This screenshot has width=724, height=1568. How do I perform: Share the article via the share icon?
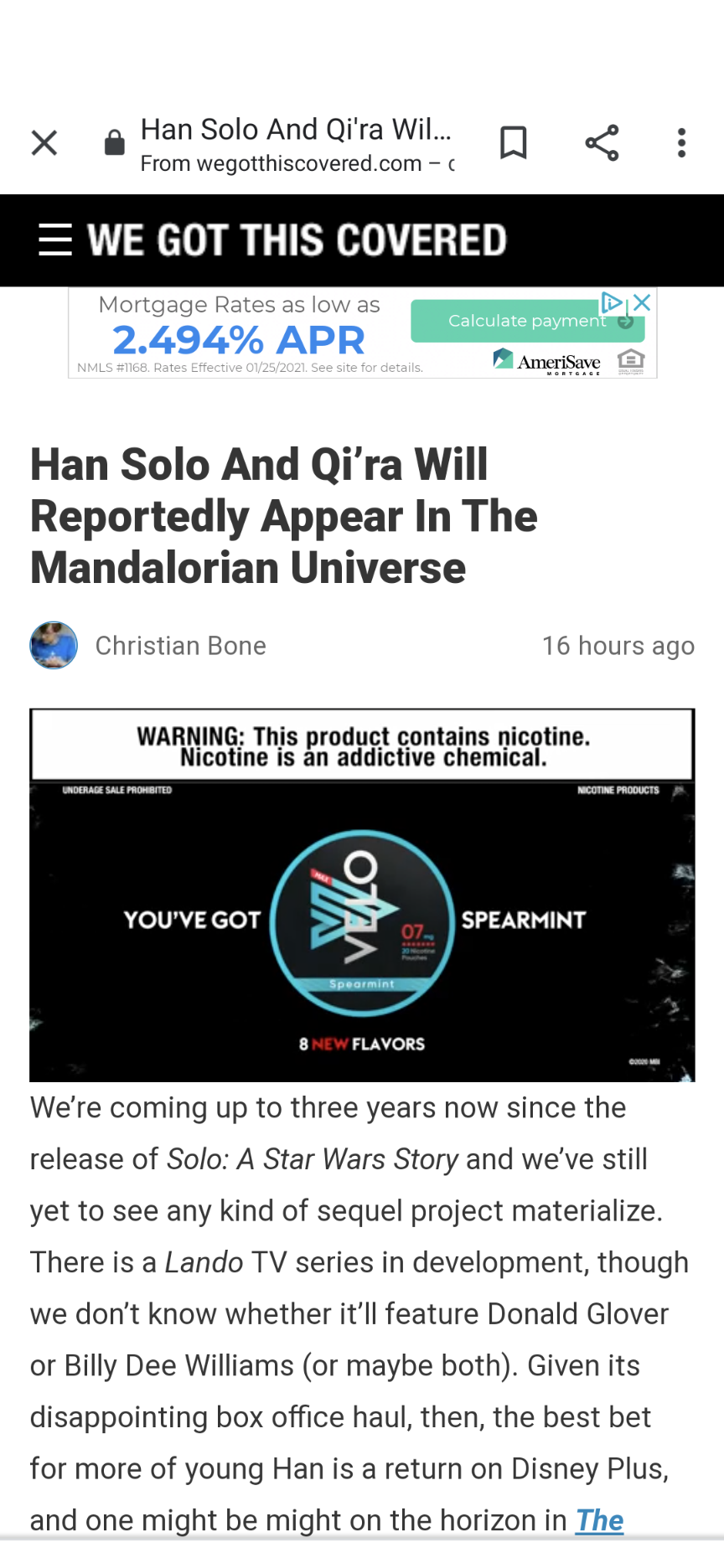(602, 142)
